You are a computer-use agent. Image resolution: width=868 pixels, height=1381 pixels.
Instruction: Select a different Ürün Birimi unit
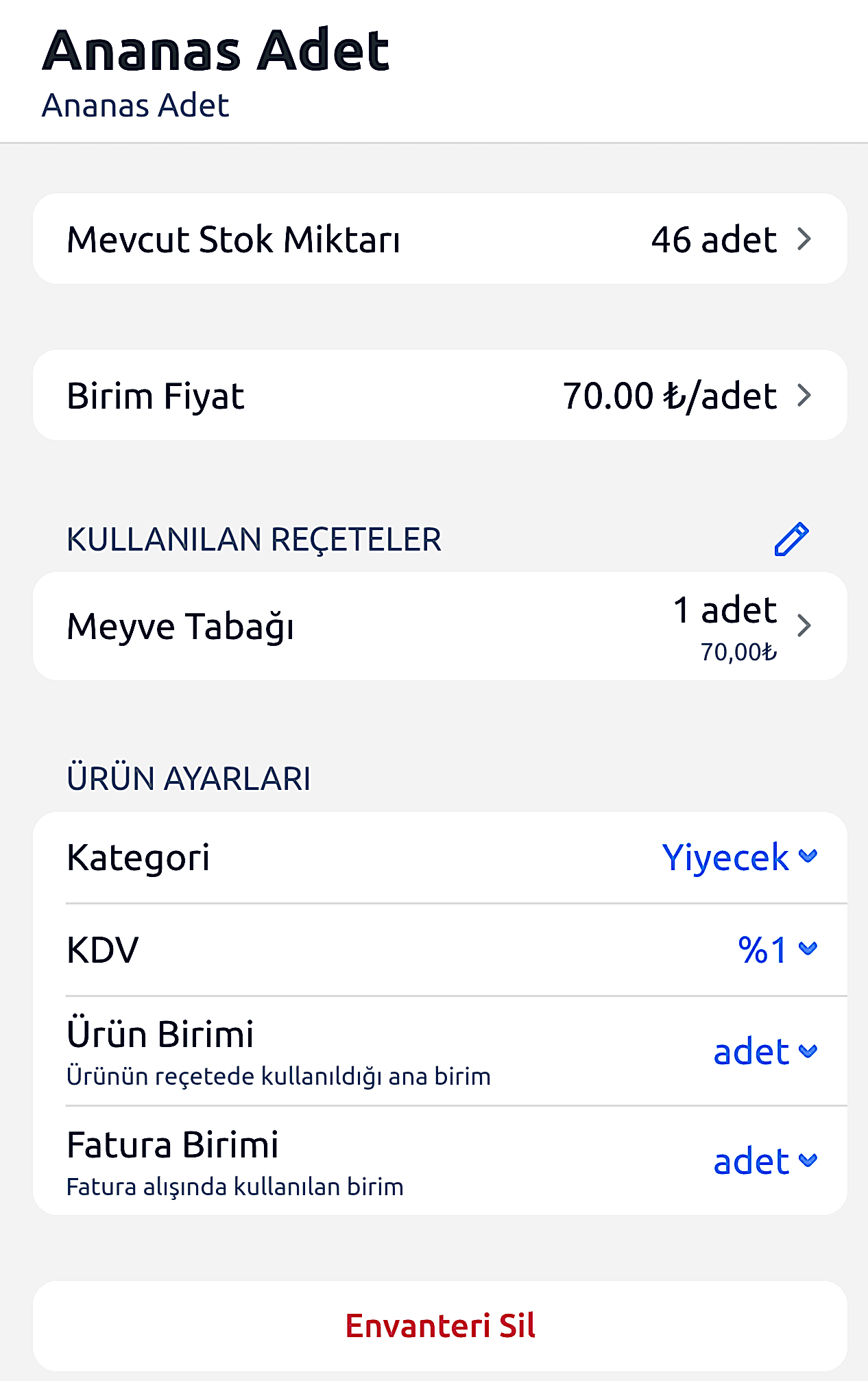(764, 1051)
